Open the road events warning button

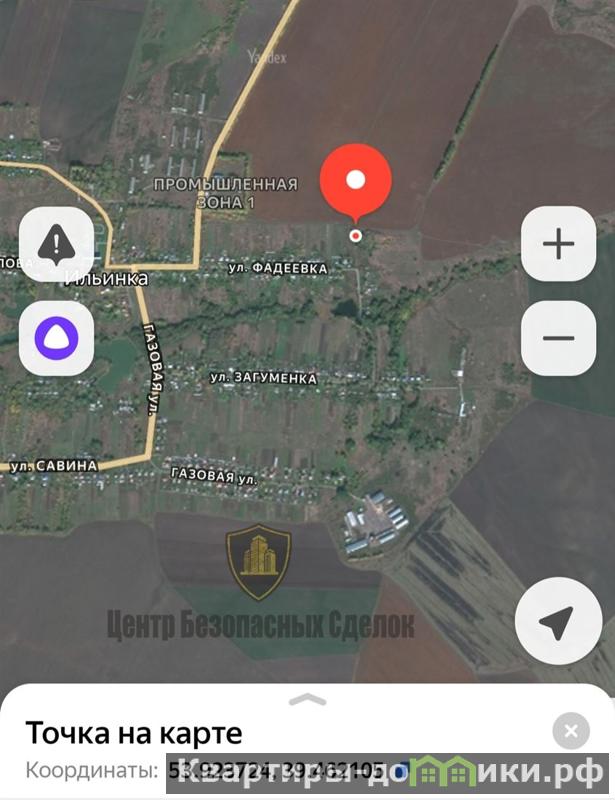(56, 243)
